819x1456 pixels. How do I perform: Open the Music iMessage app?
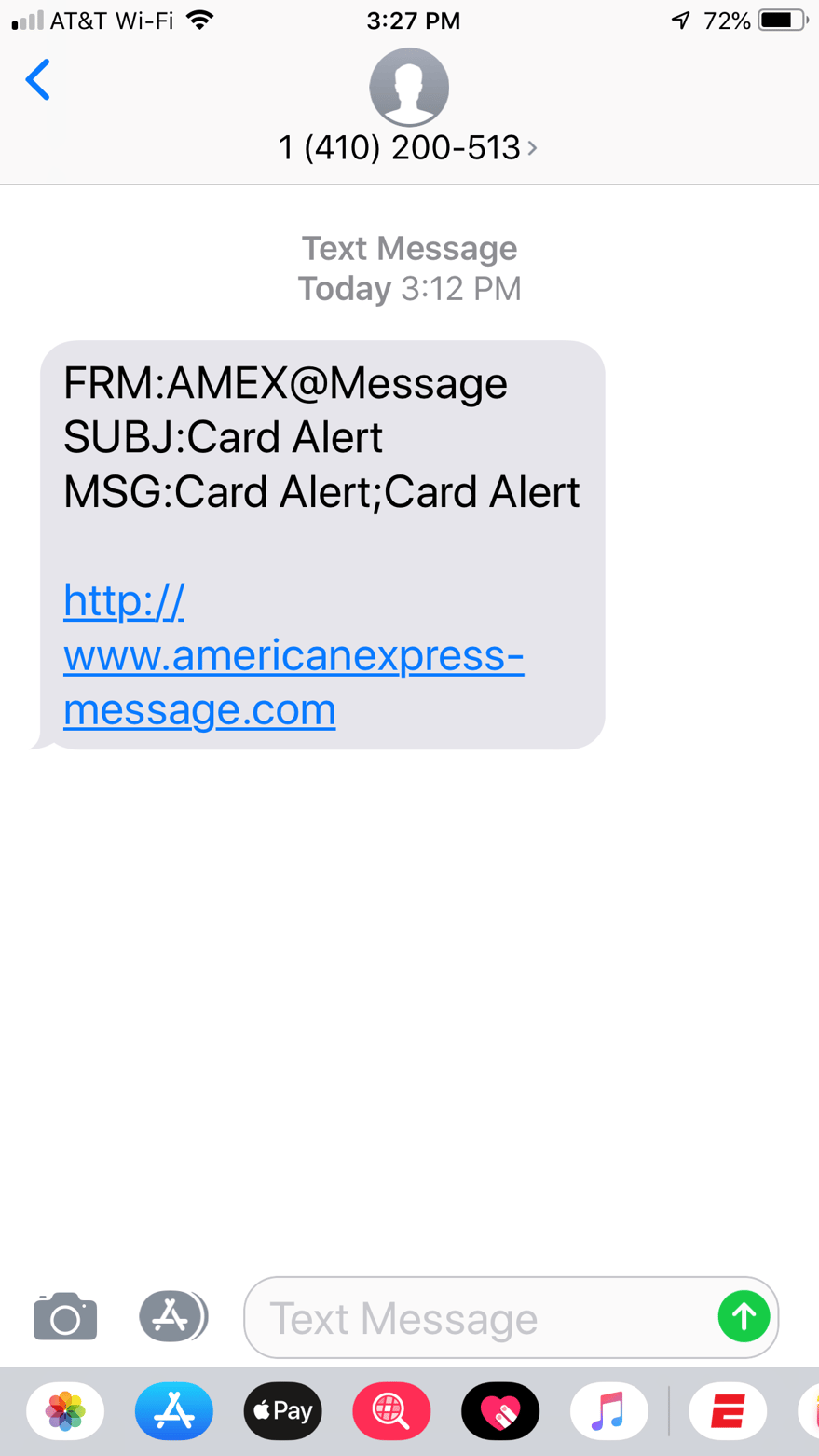608,1411
